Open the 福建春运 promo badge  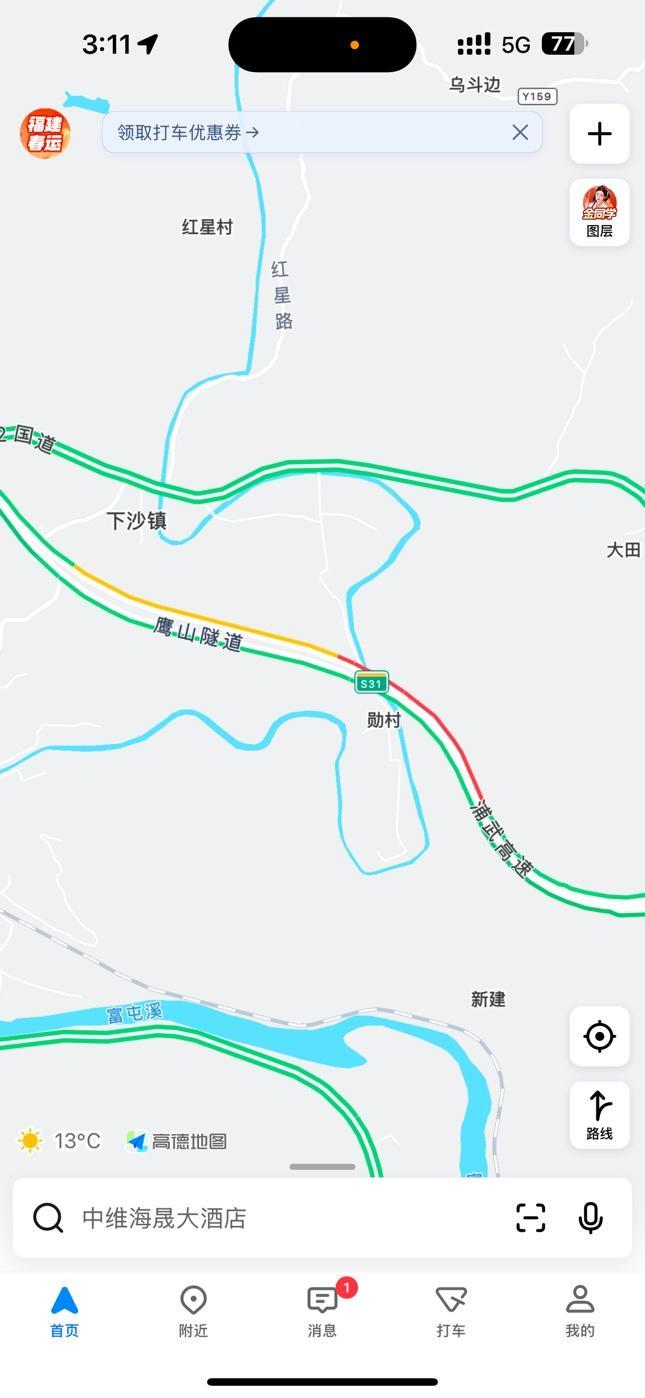(44, 133)
